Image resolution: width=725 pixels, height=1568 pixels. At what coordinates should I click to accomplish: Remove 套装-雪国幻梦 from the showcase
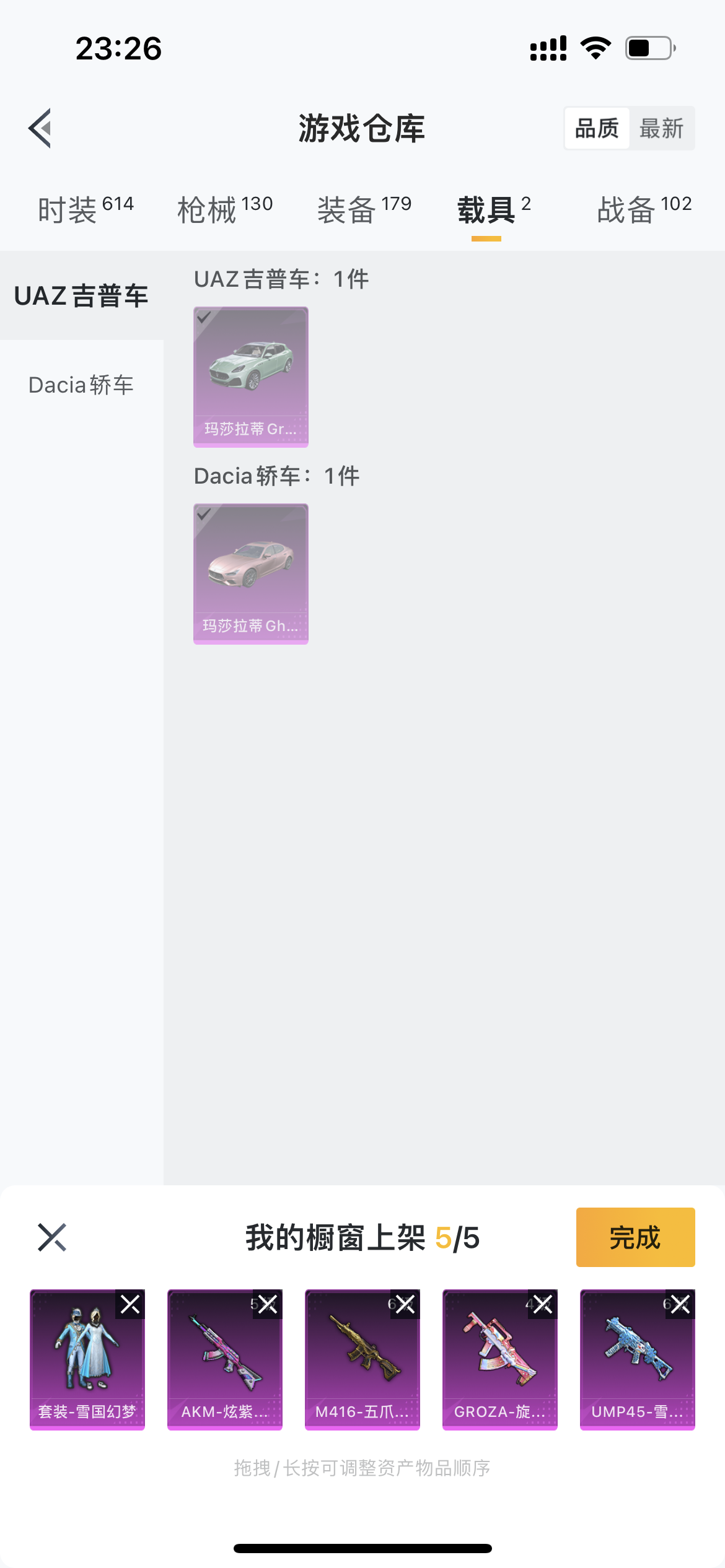click(x=130, y=1305)
